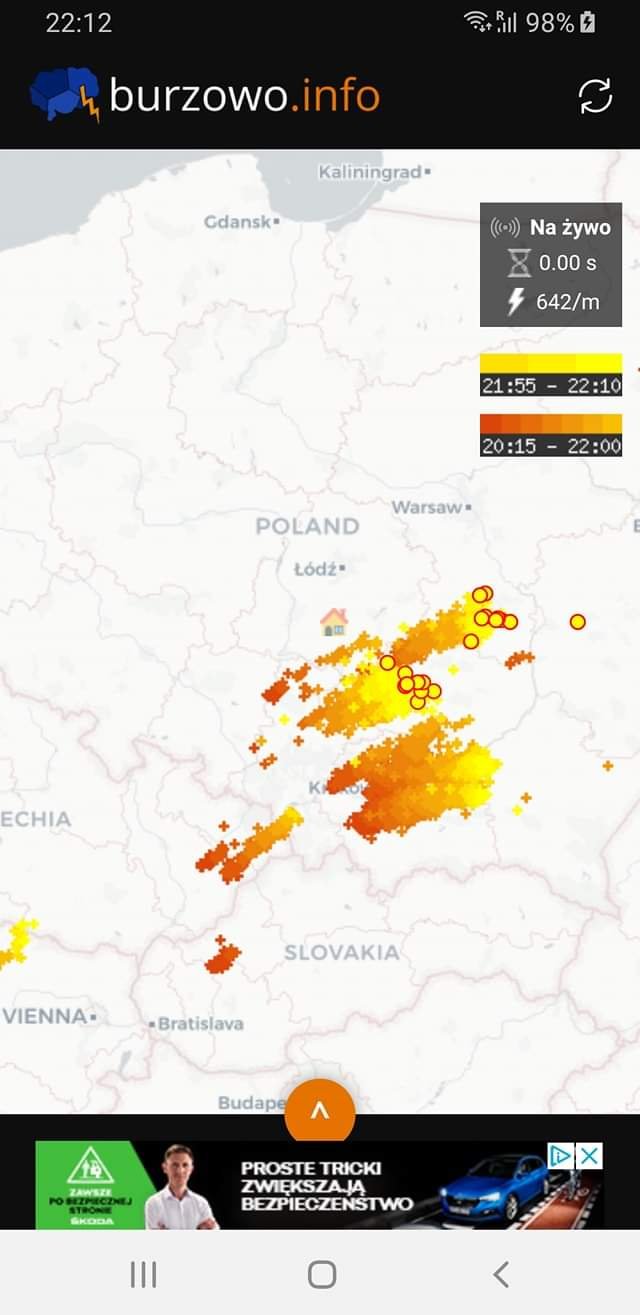Expand the bottom panel with the arrow
The image size is (640, 1315).
tap(320, 1111)
